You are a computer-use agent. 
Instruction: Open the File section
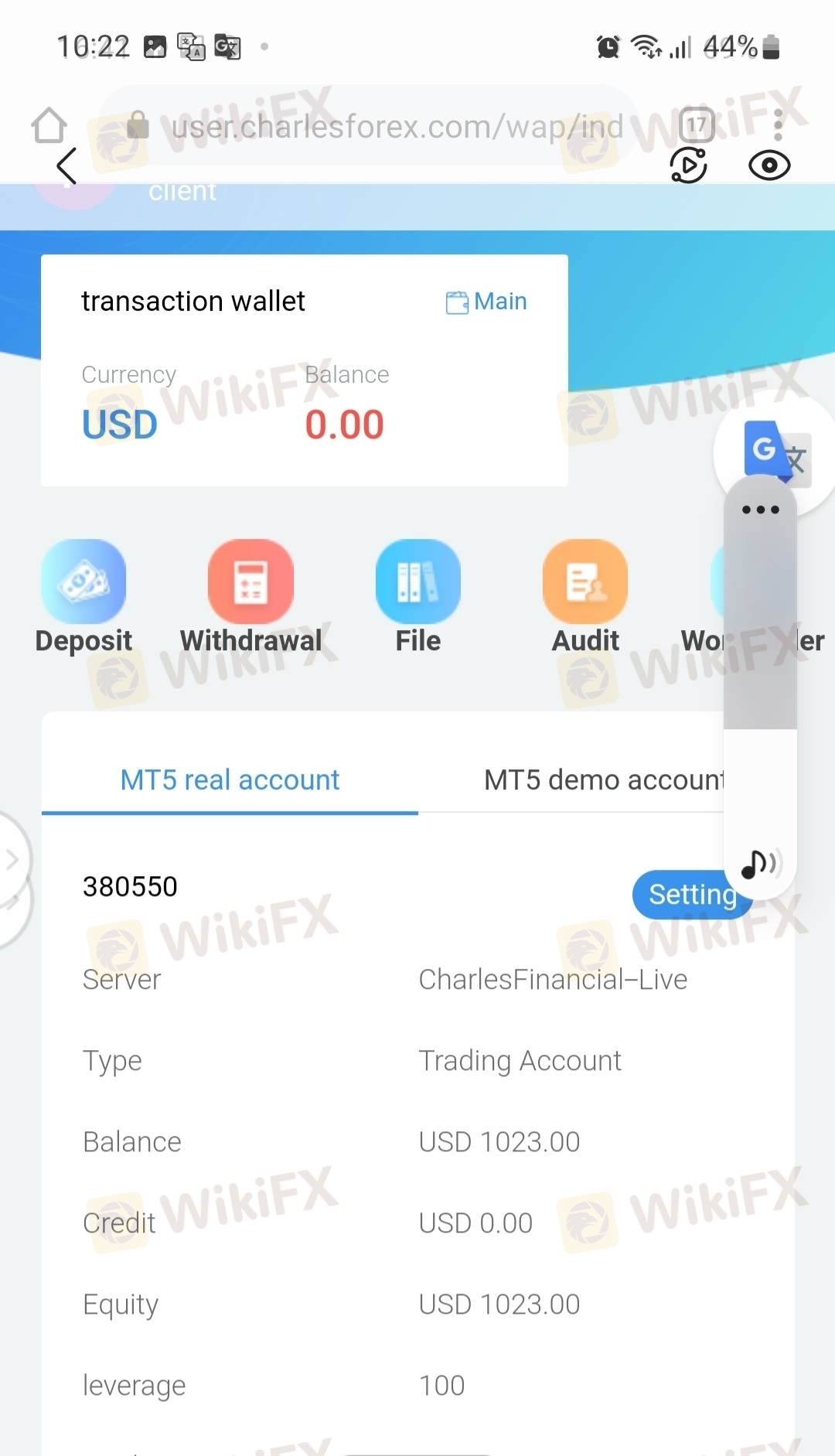tap(418, 596)
